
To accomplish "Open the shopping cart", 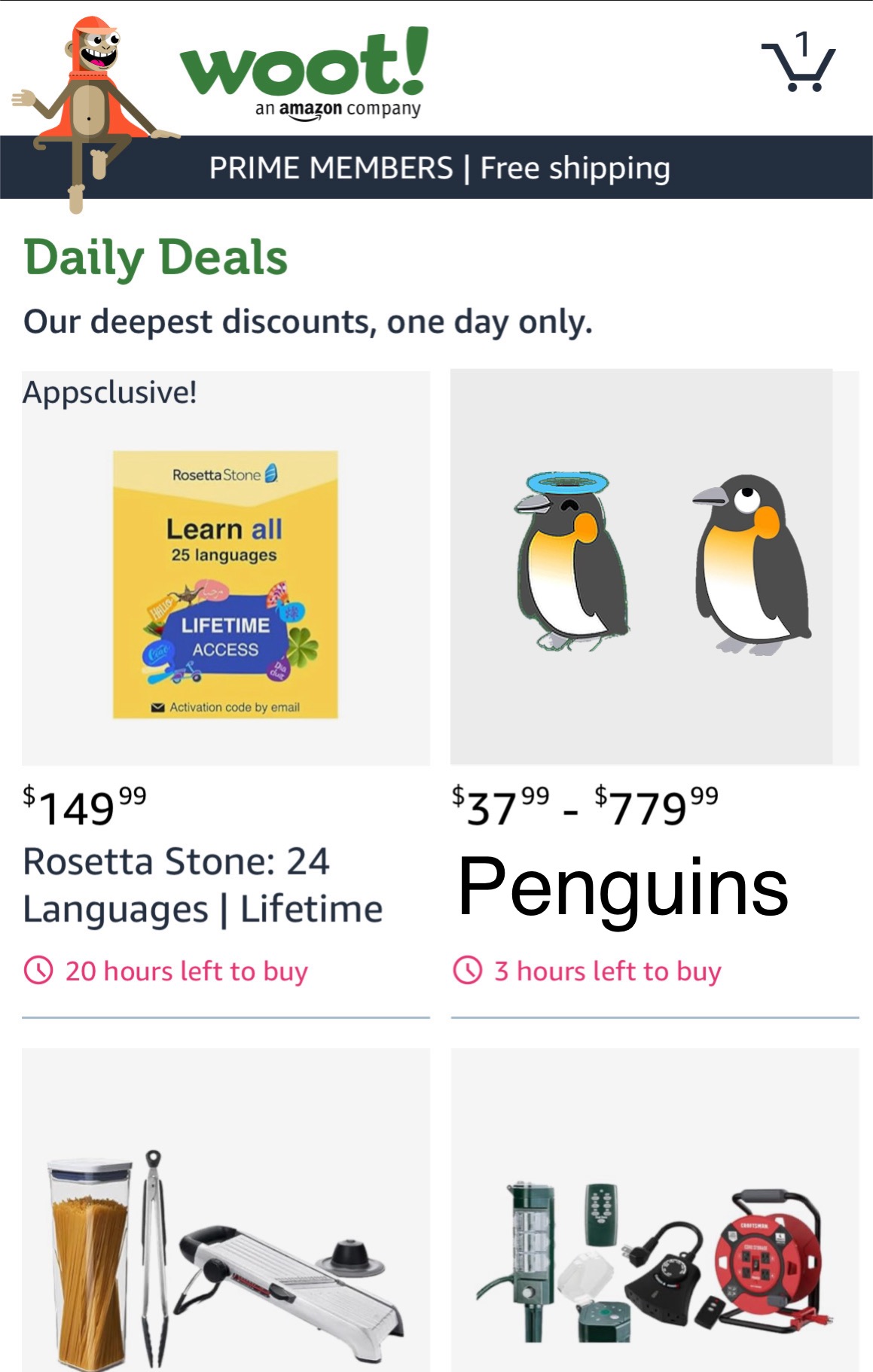I will (x=800, y=63).
